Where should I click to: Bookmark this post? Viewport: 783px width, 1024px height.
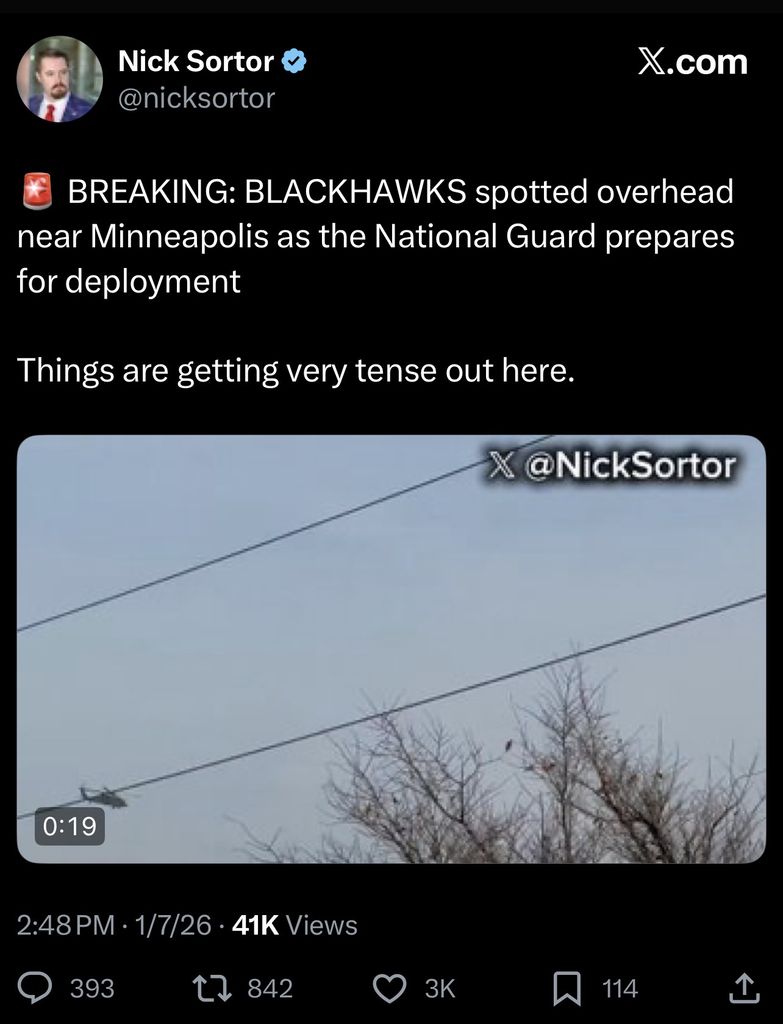567,988
